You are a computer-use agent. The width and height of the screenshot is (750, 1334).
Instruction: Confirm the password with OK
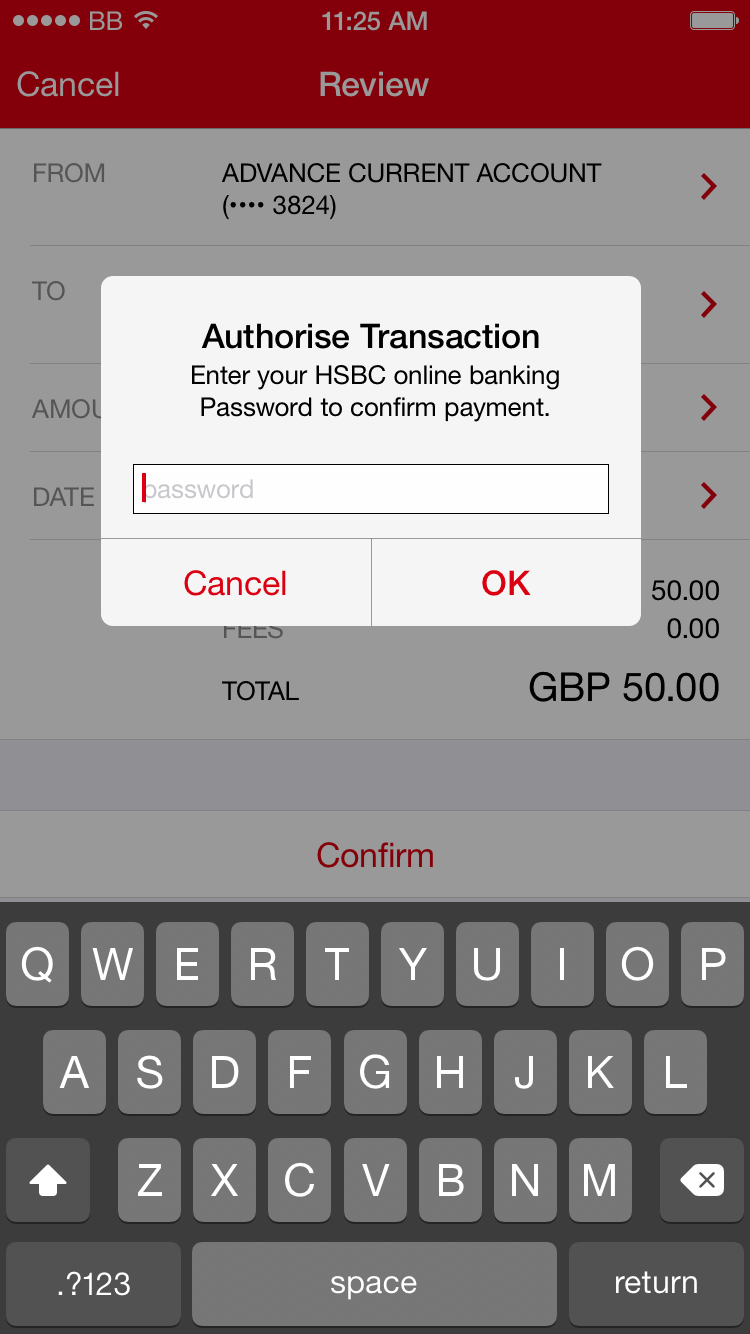pos(505,583)
